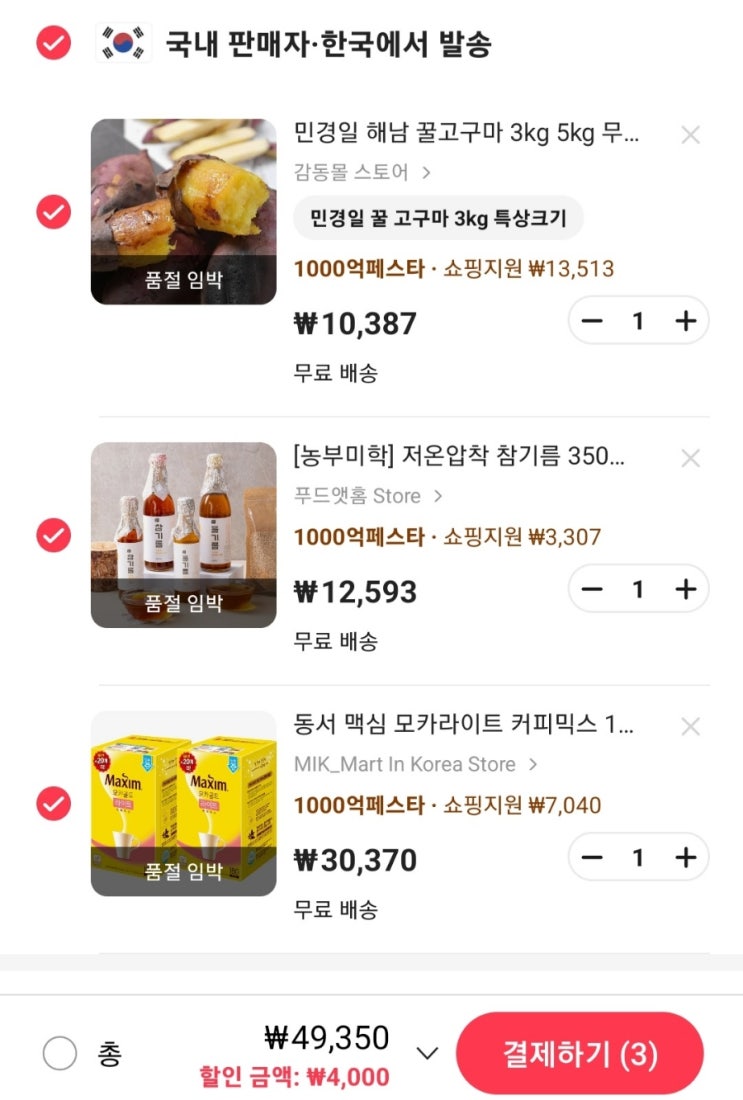
Task: Deselect the 민경일 해남 꿀고구마 item
Action: click(x=53, y=212)
